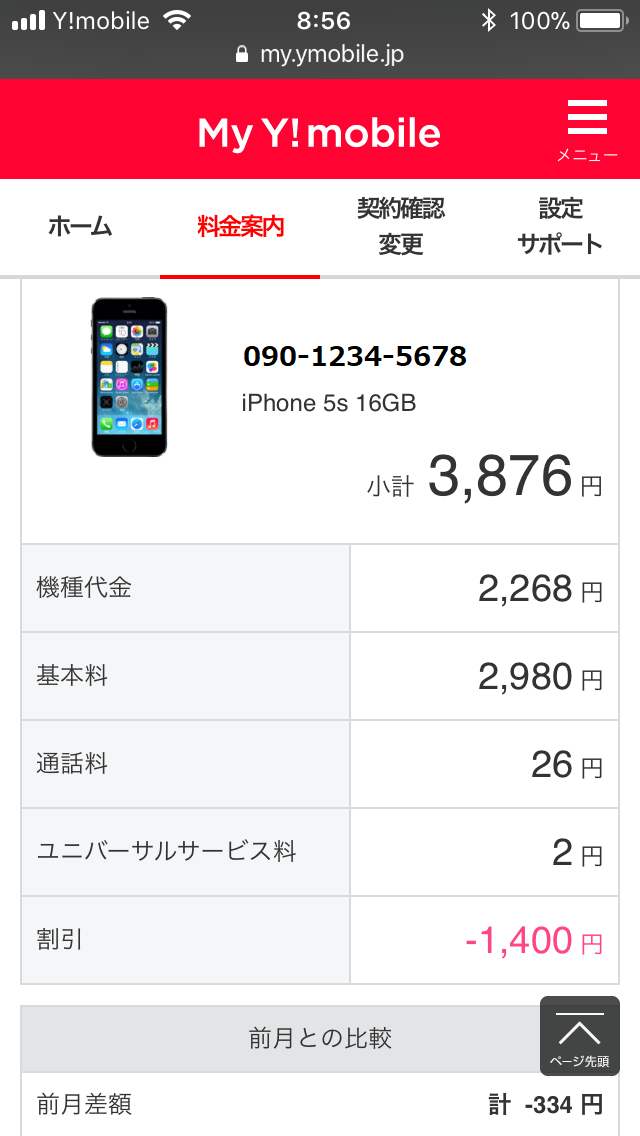Select the 料金案内 tab
The width and height of the screenshot is (640, 1136).
coord(240,227)
